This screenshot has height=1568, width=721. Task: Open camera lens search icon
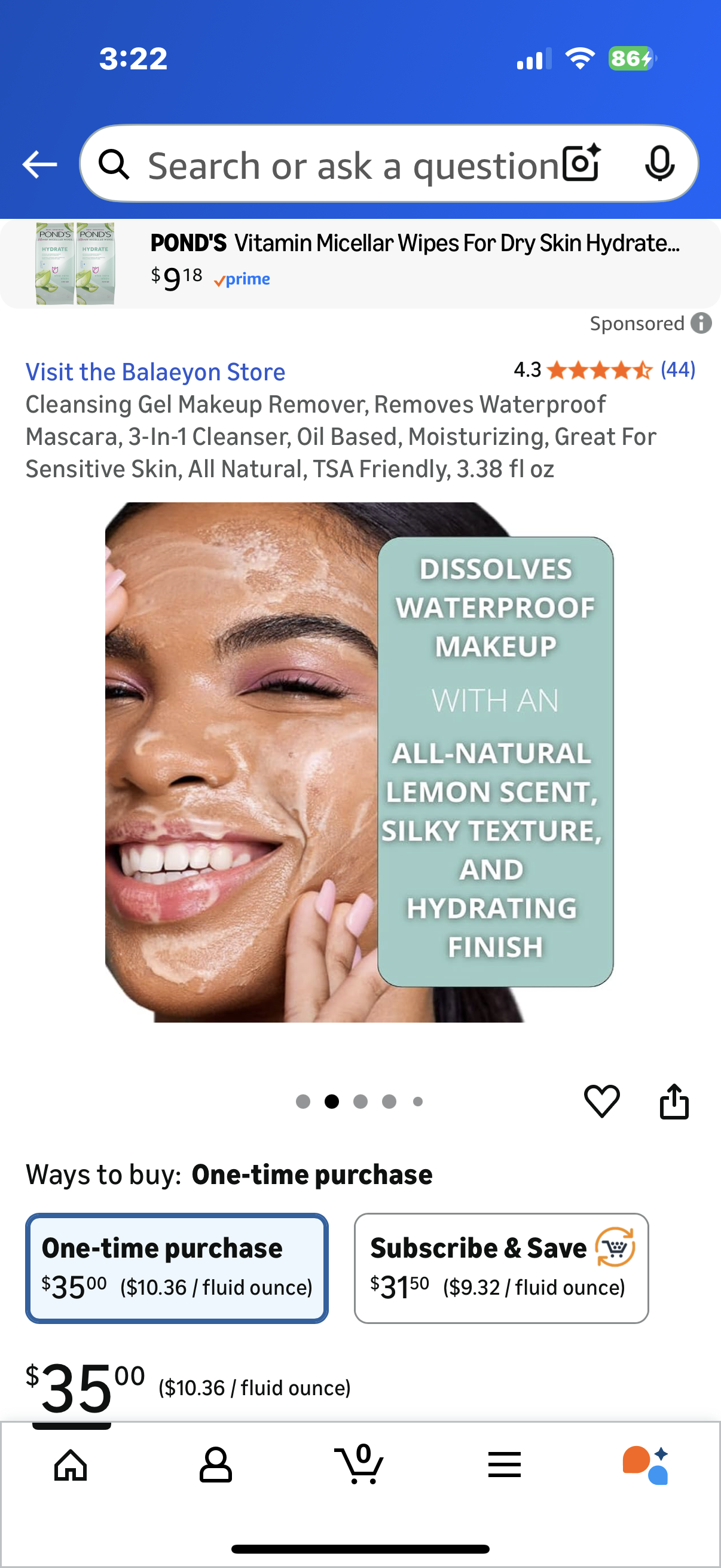[581, 163]
